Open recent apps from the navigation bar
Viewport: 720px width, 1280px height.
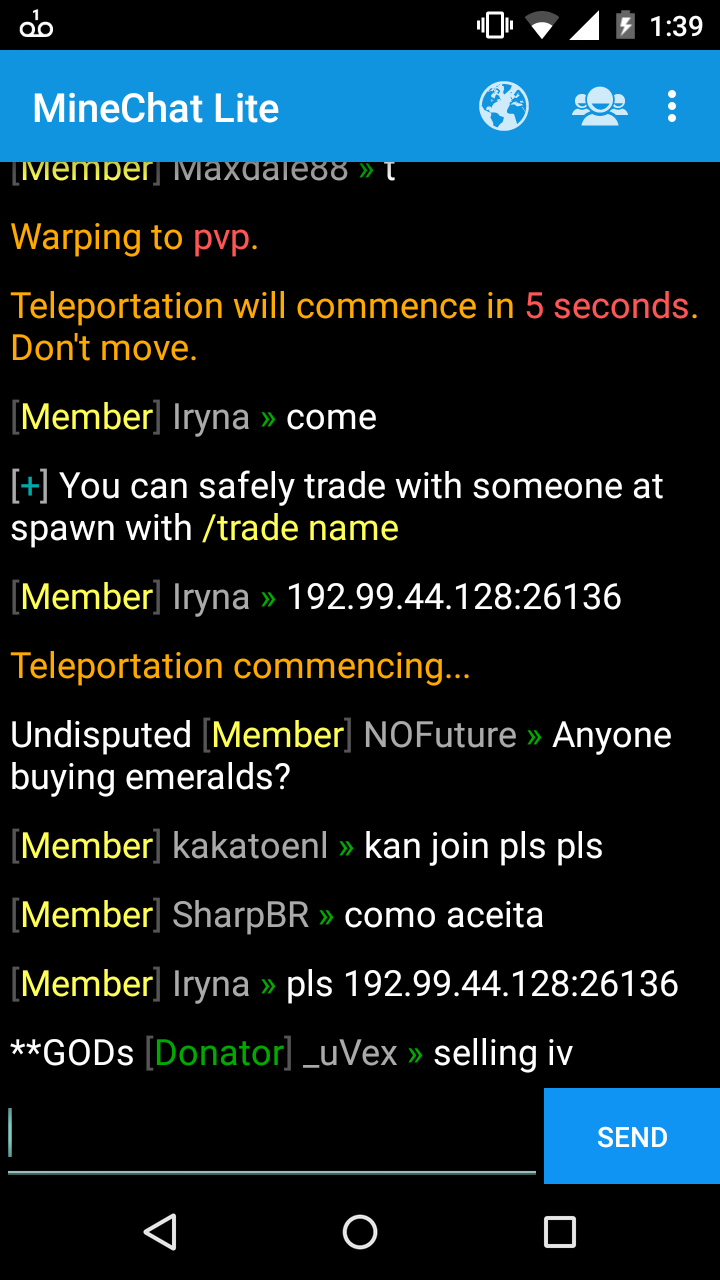click(x=560, y=1232)
